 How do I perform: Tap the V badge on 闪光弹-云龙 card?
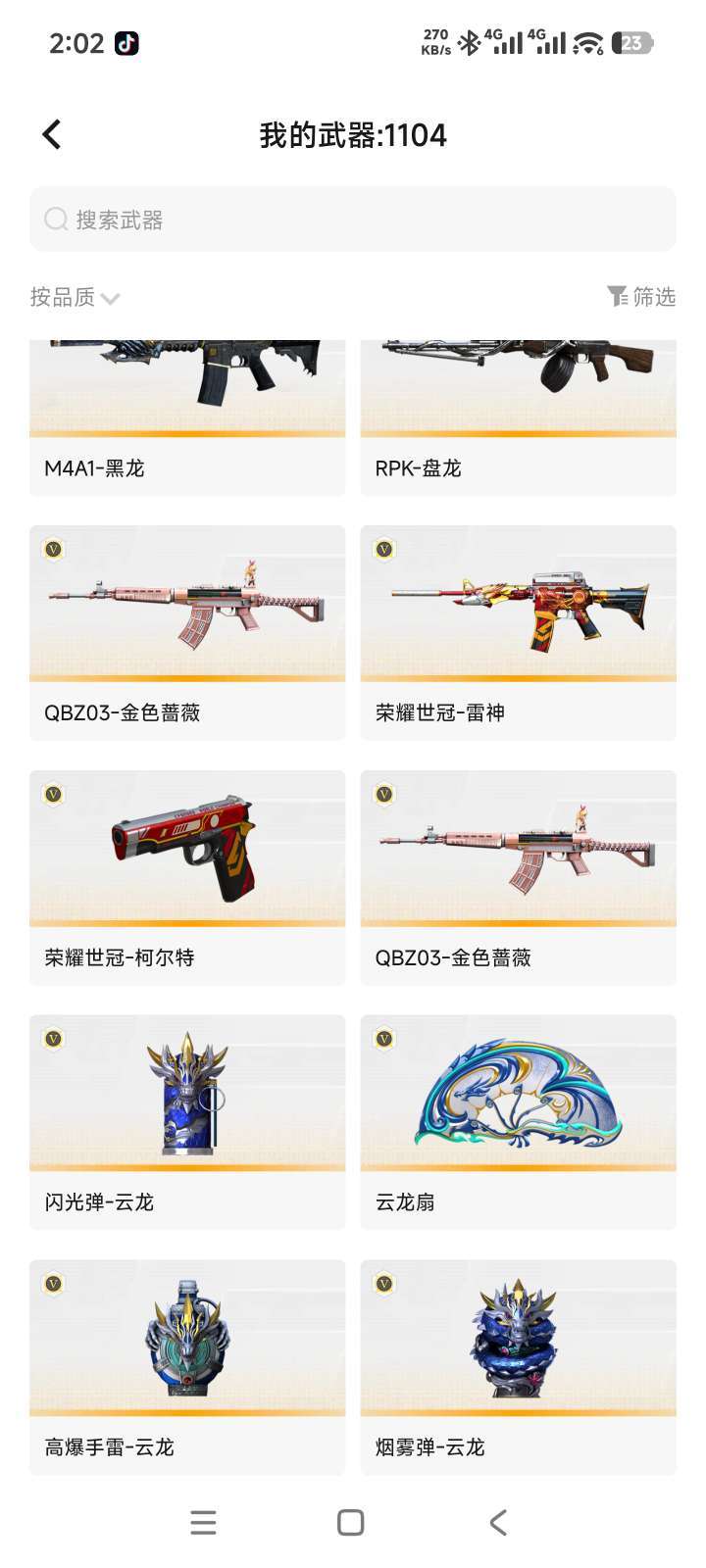[54, 1036]
